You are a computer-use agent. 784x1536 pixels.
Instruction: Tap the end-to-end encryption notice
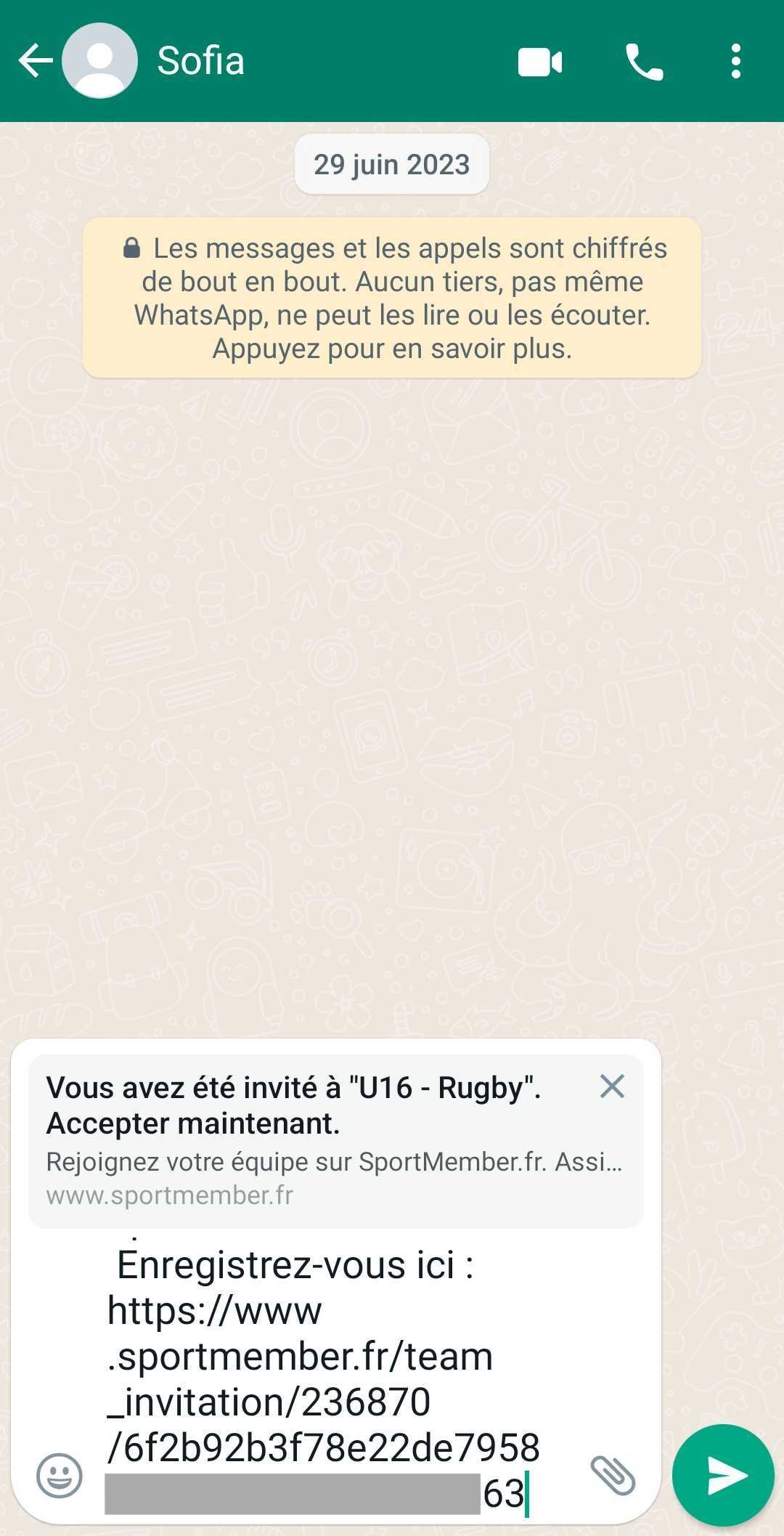coord(392,298)
